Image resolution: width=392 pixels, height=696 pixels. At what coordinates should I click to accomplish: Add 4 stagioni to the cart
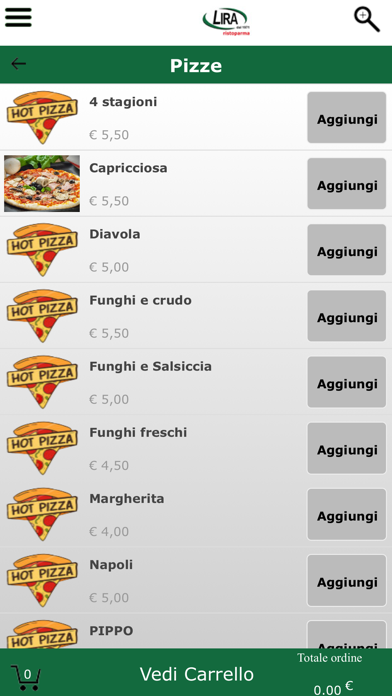(347, 118)
